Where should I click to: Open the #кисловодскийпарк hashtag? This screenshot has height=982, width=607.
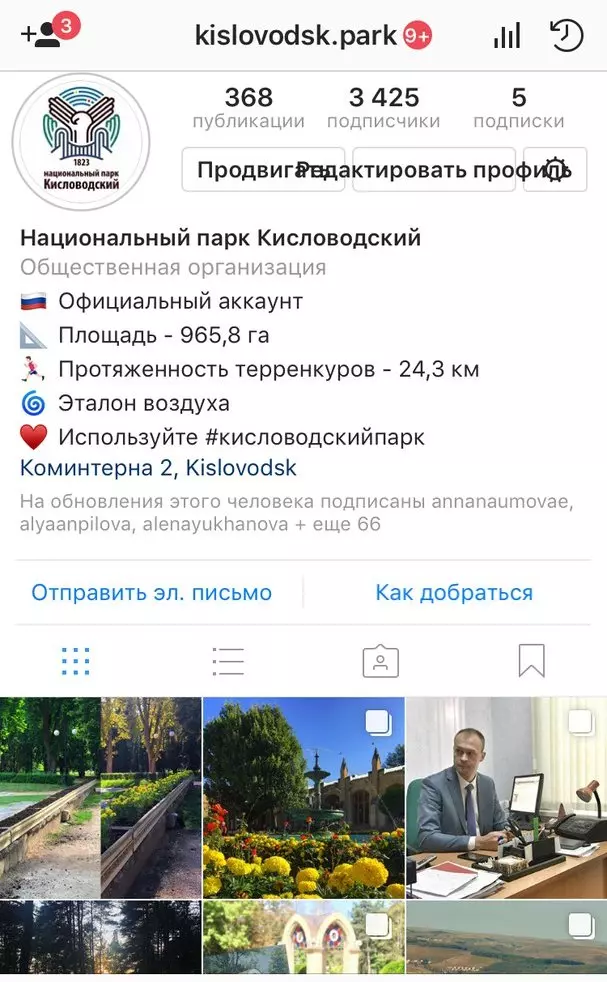(315, 437)
